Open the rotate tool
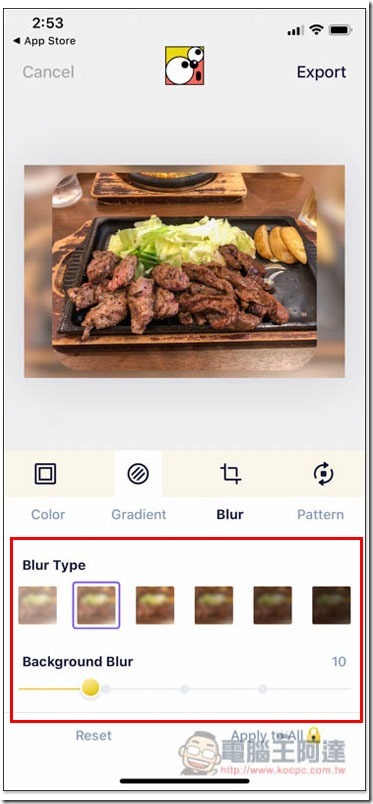The height and width of the screenshot is (804, 373). point(323,474)
